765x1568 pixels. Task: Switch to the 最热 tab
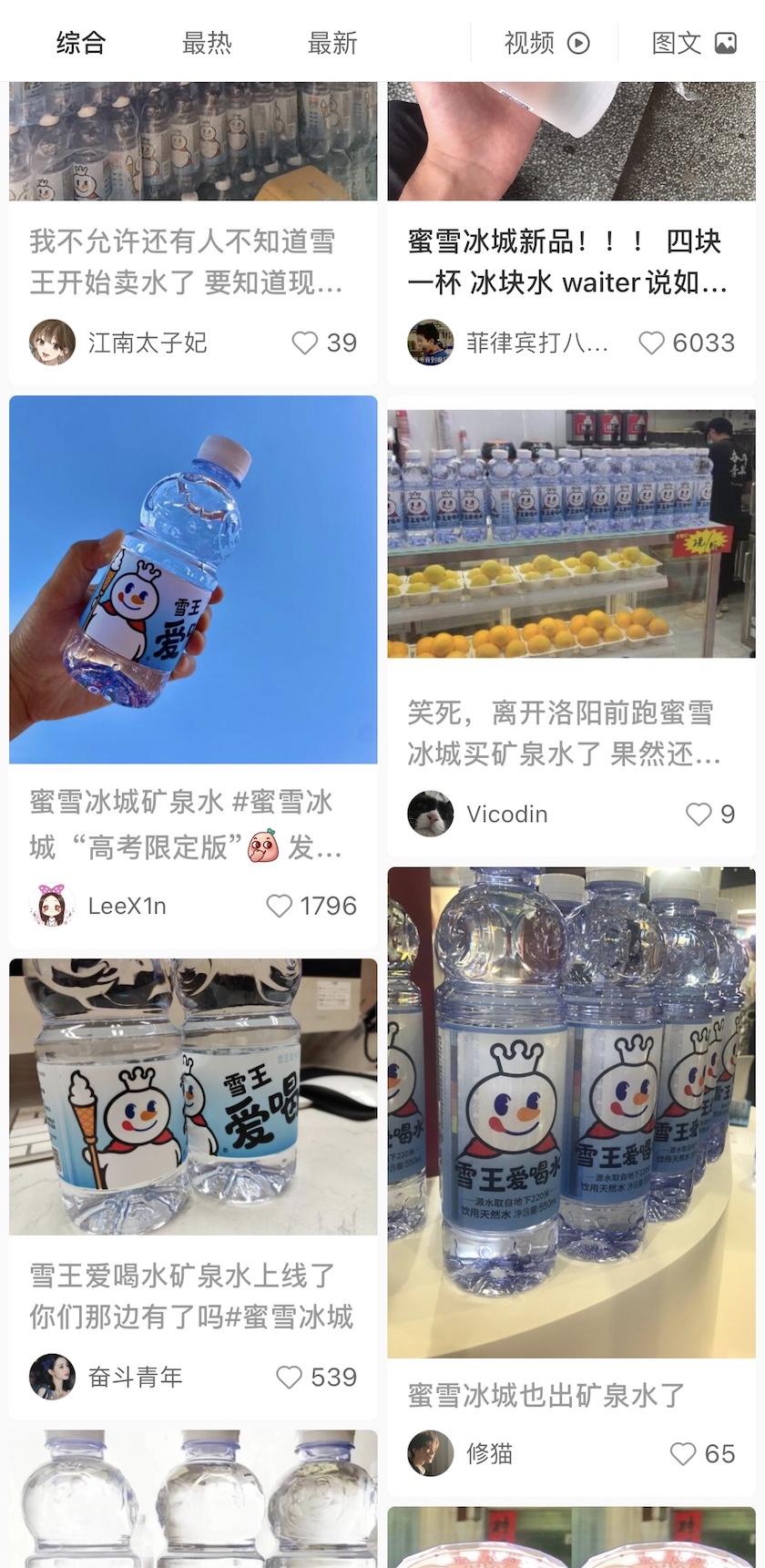[207, 43]
